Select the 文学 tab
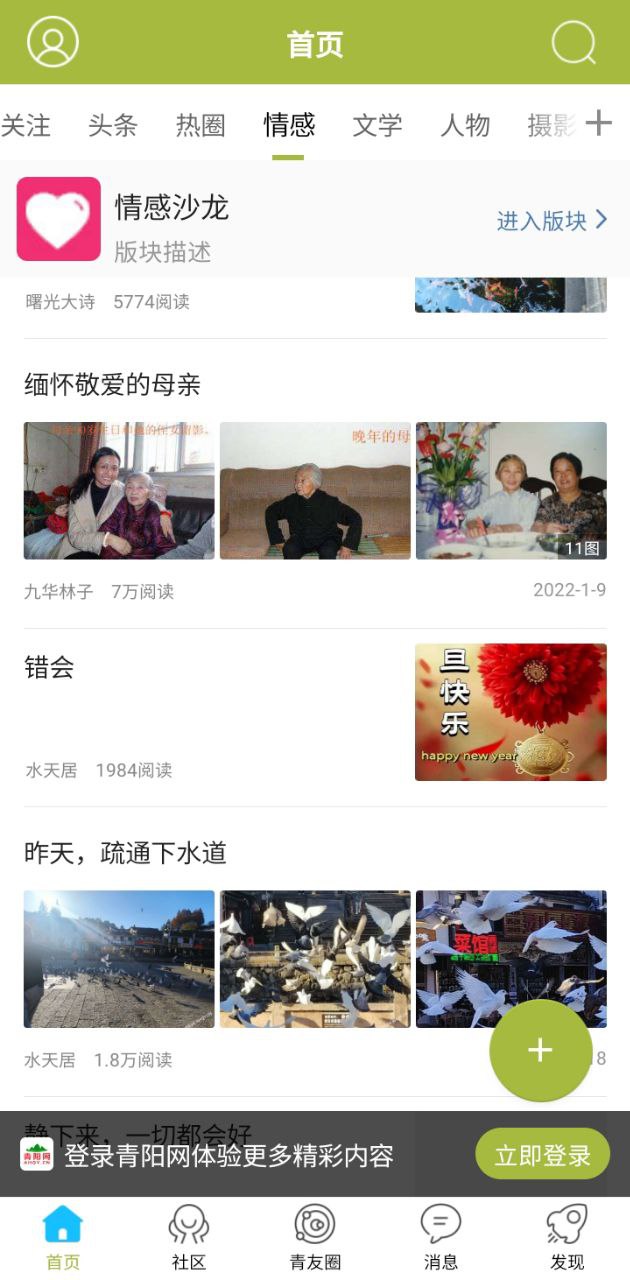The height and width of the screenshot is (1280, 630). [377, 125]
